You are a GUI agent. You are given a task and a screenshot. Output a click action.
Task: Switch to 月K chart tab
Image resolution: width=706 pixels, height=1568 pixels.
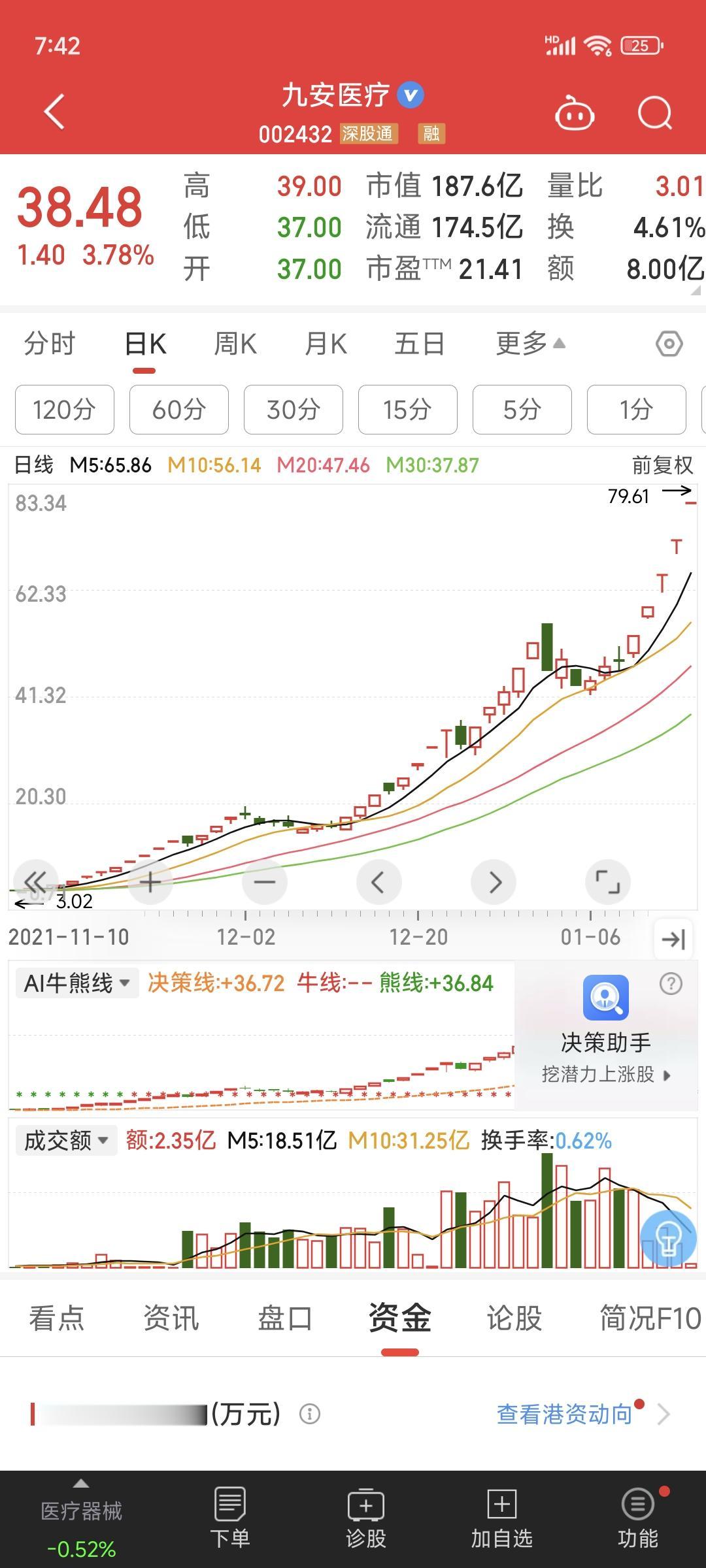tap(326, 344)
